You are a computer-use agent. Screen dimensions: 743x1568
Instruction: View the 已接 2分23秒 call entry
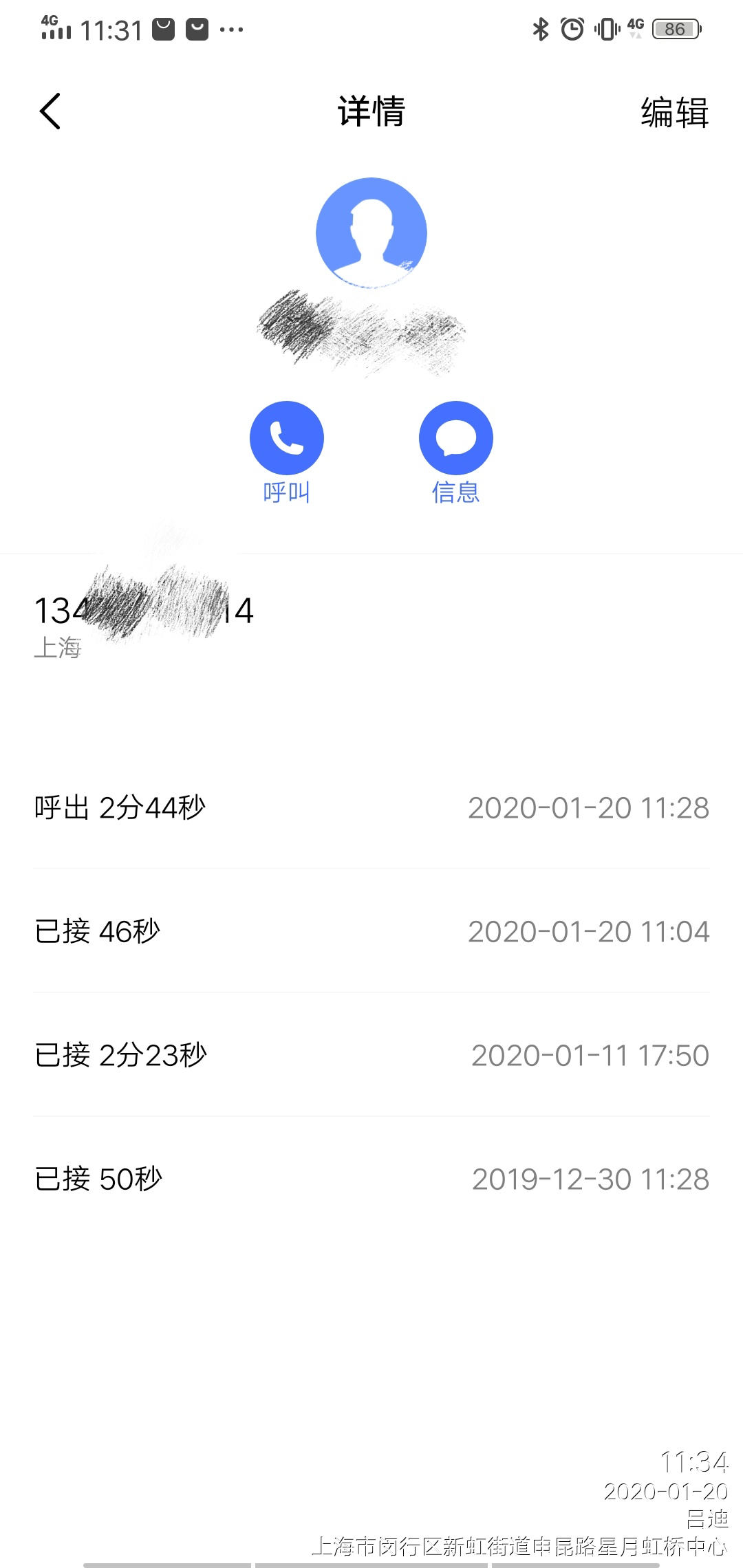click(x=371, y=1056)
